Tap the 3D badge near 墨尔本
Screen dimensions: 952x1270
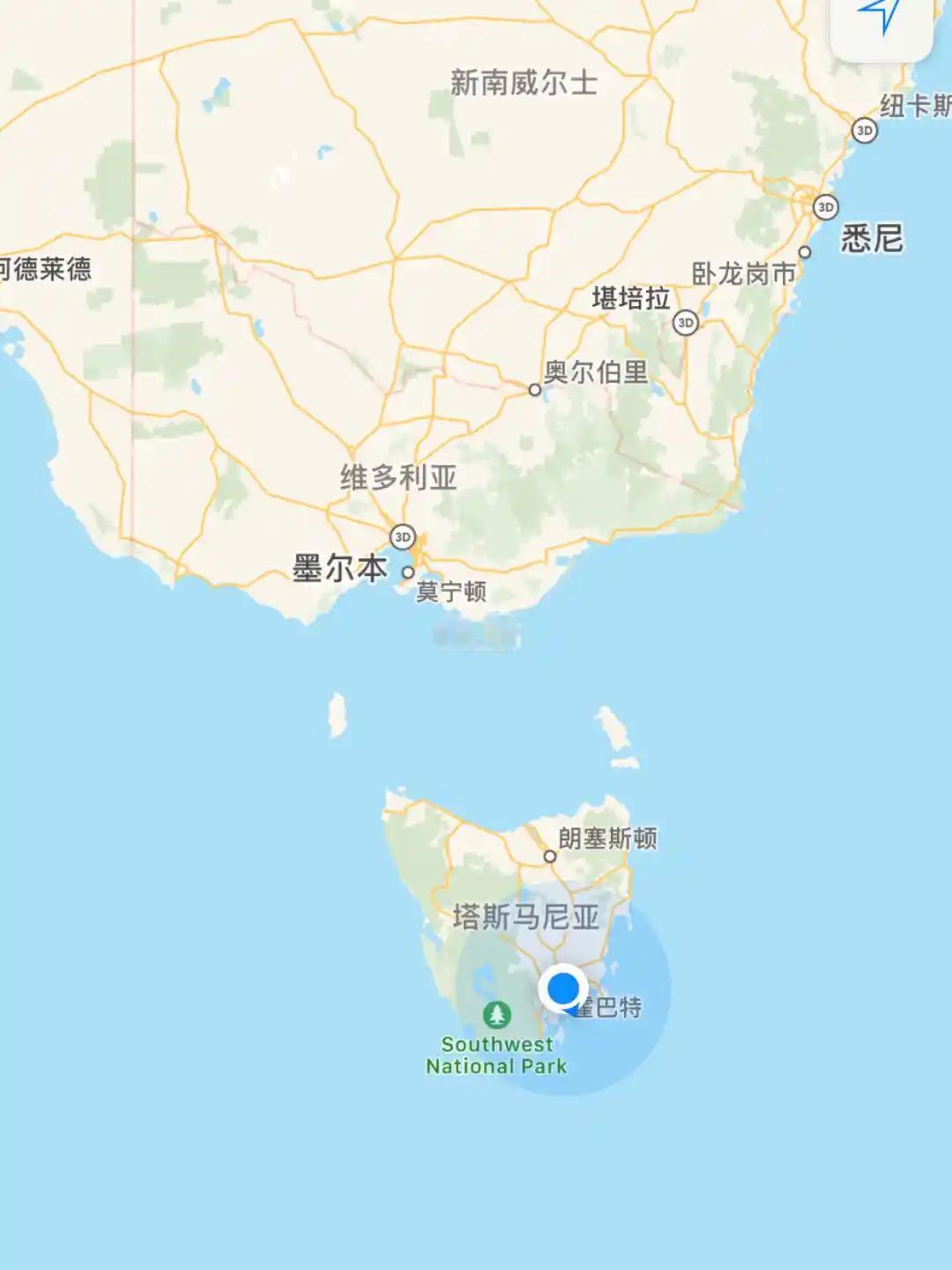pos(402,535)
